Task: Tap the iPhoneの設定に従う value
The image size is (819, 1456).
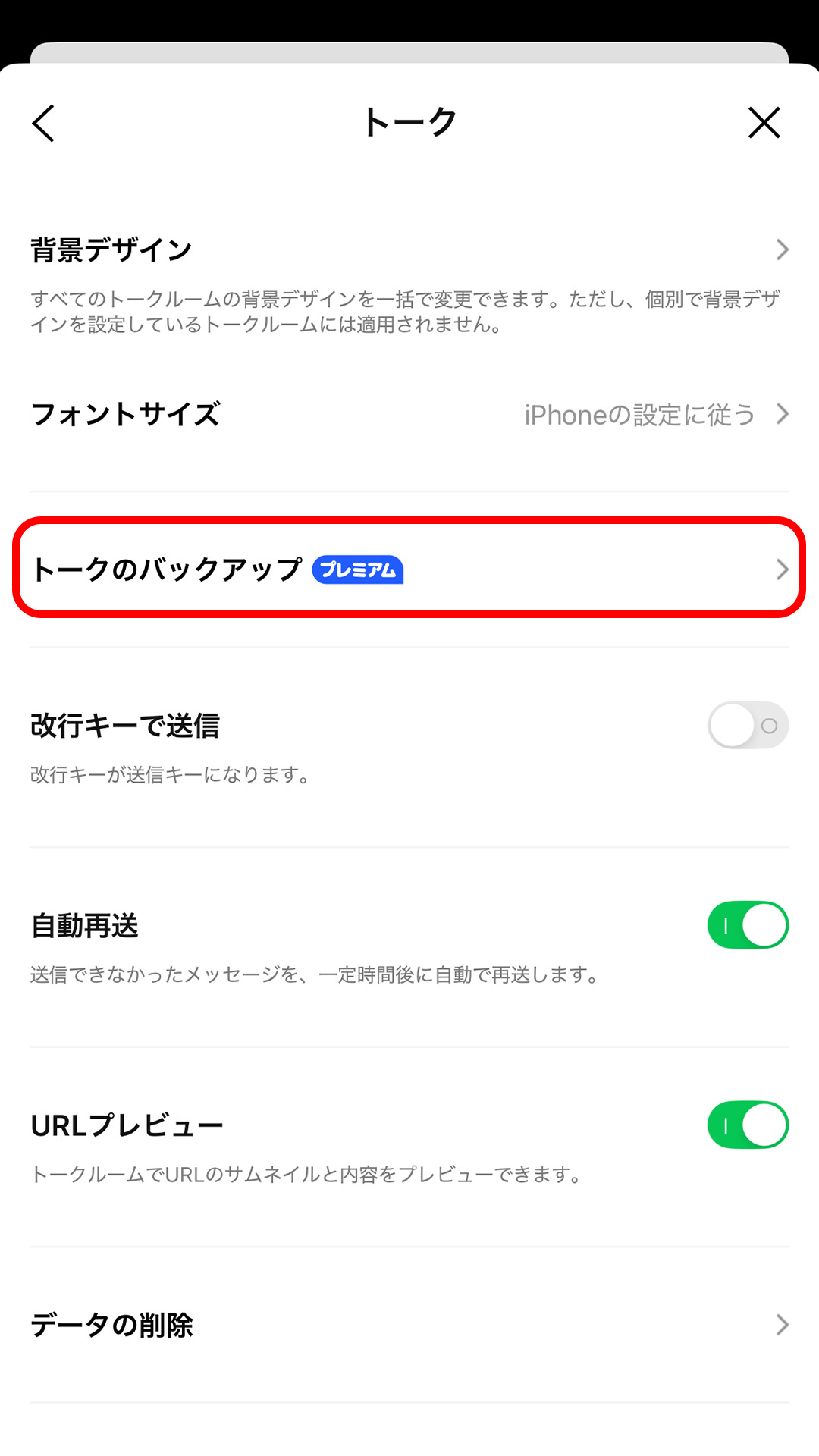Action: pyautogui.click(x=639, y=415)
